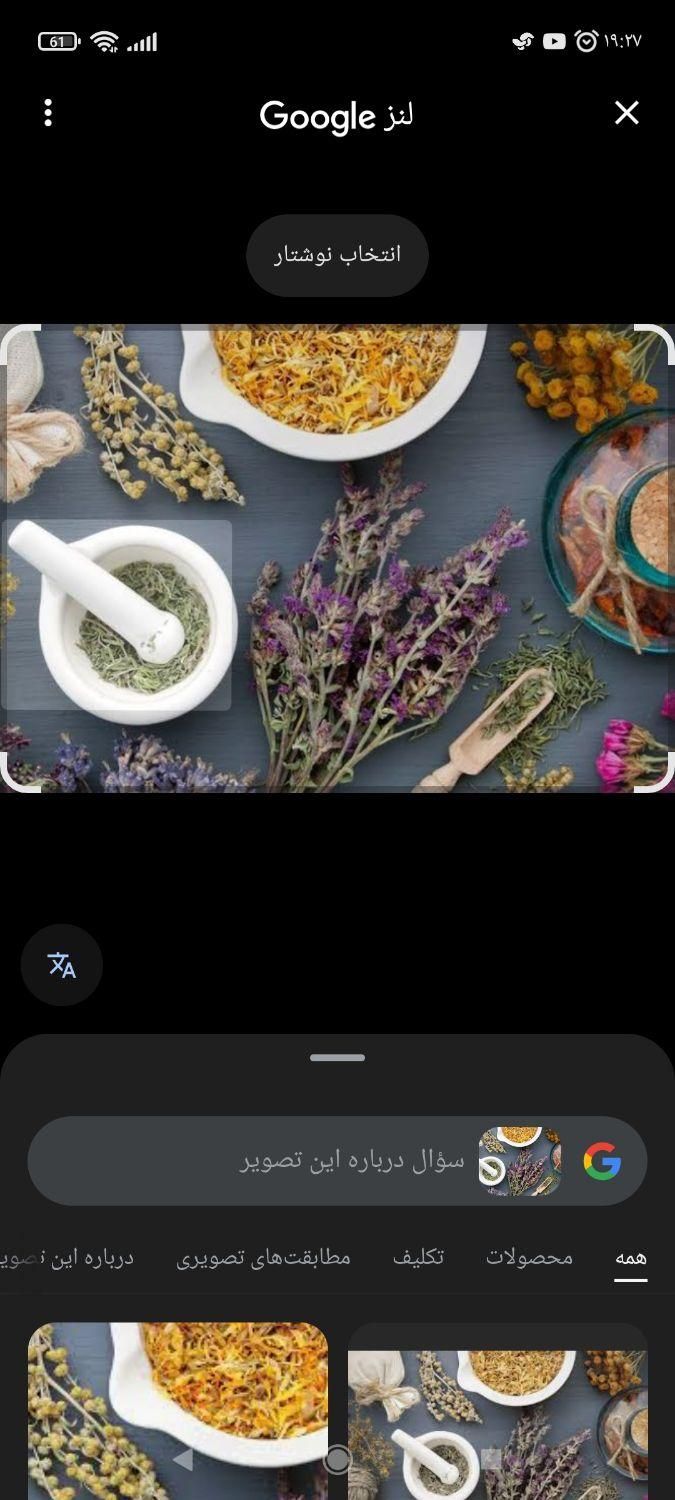Select the highlighted mortar and pestle region
The image size is (675, 1500).
[x=118, y=615]
